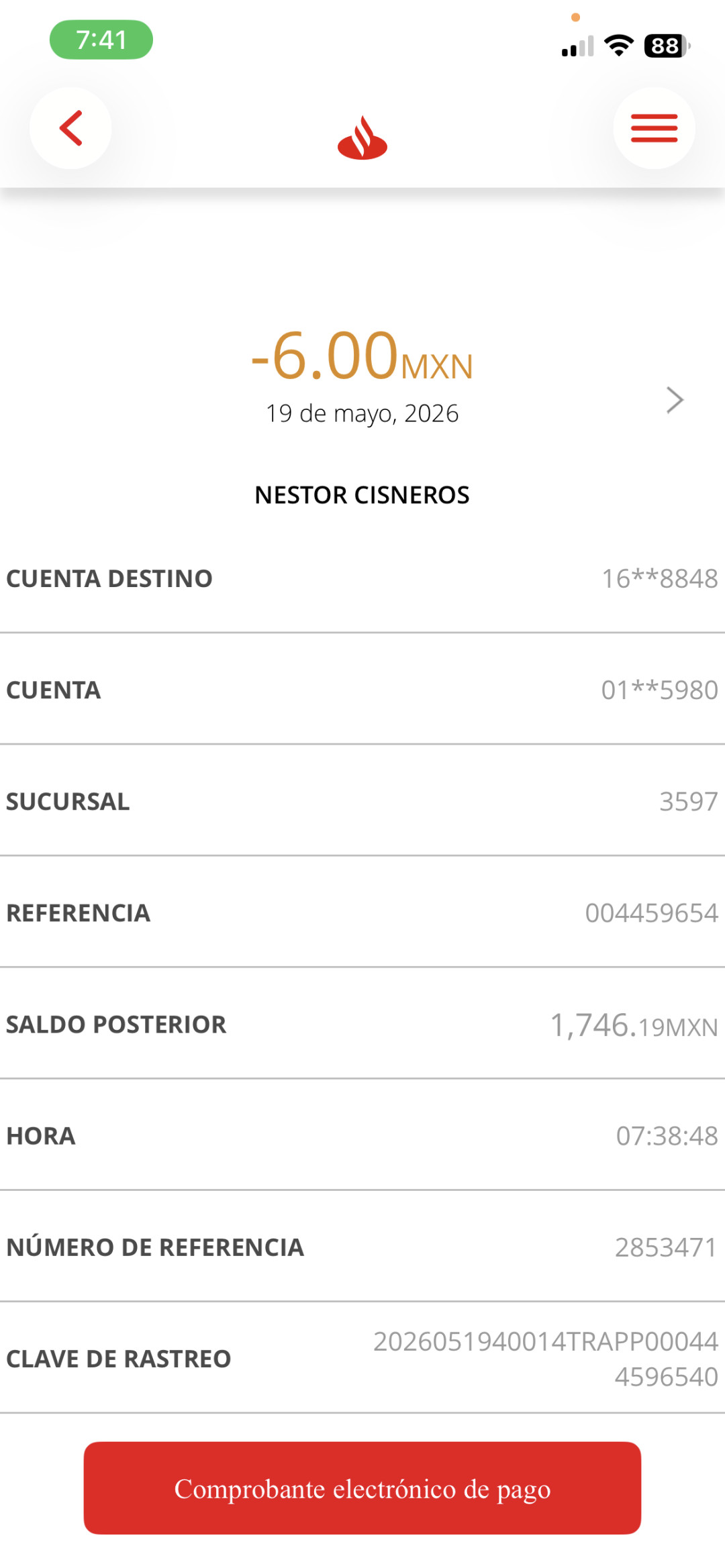This screenshot has width=725, height=1568.
Task: Open Comprobante electrónico de pago
Action: click(362, 1488)
